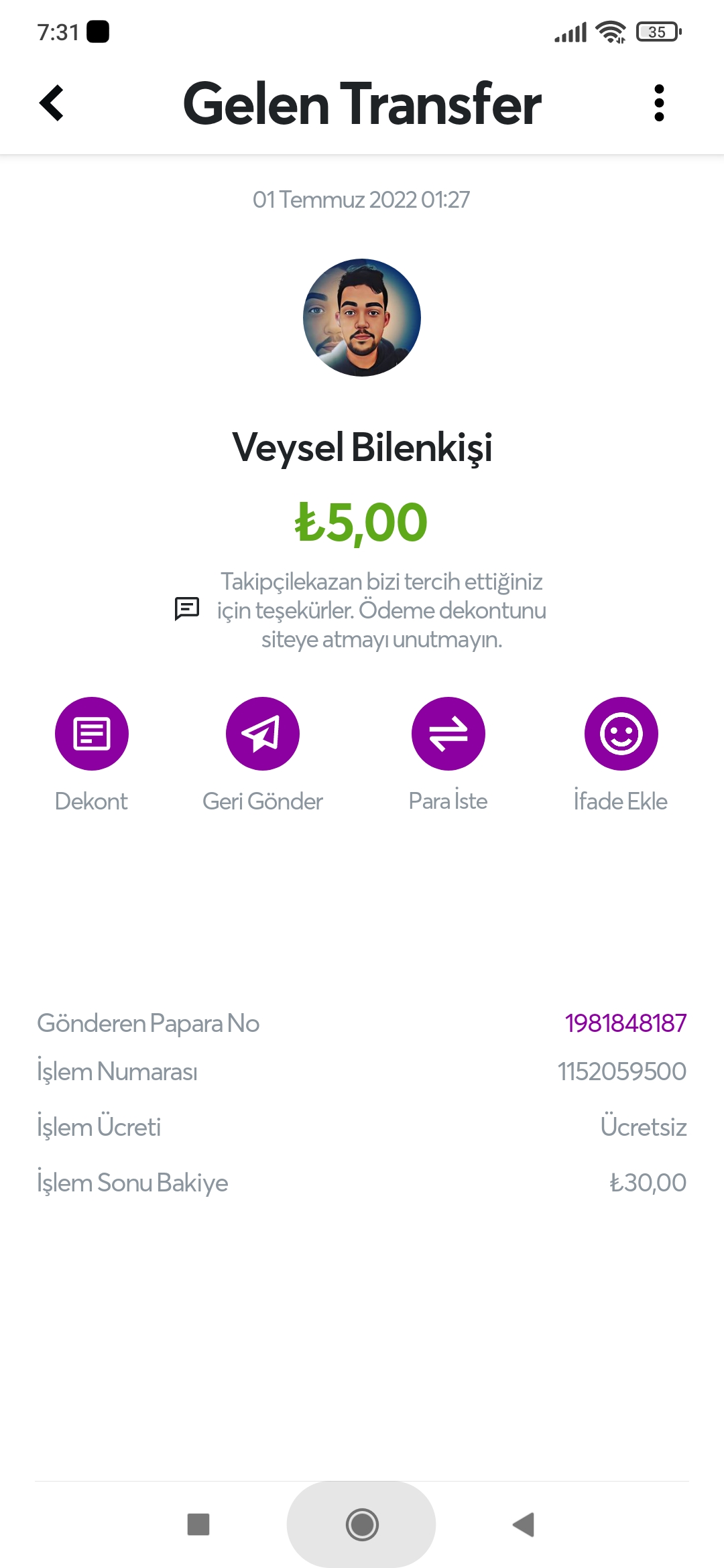Tap the system home button
The height and width of the screenshot is (1568, 724).
point(362,1524)
